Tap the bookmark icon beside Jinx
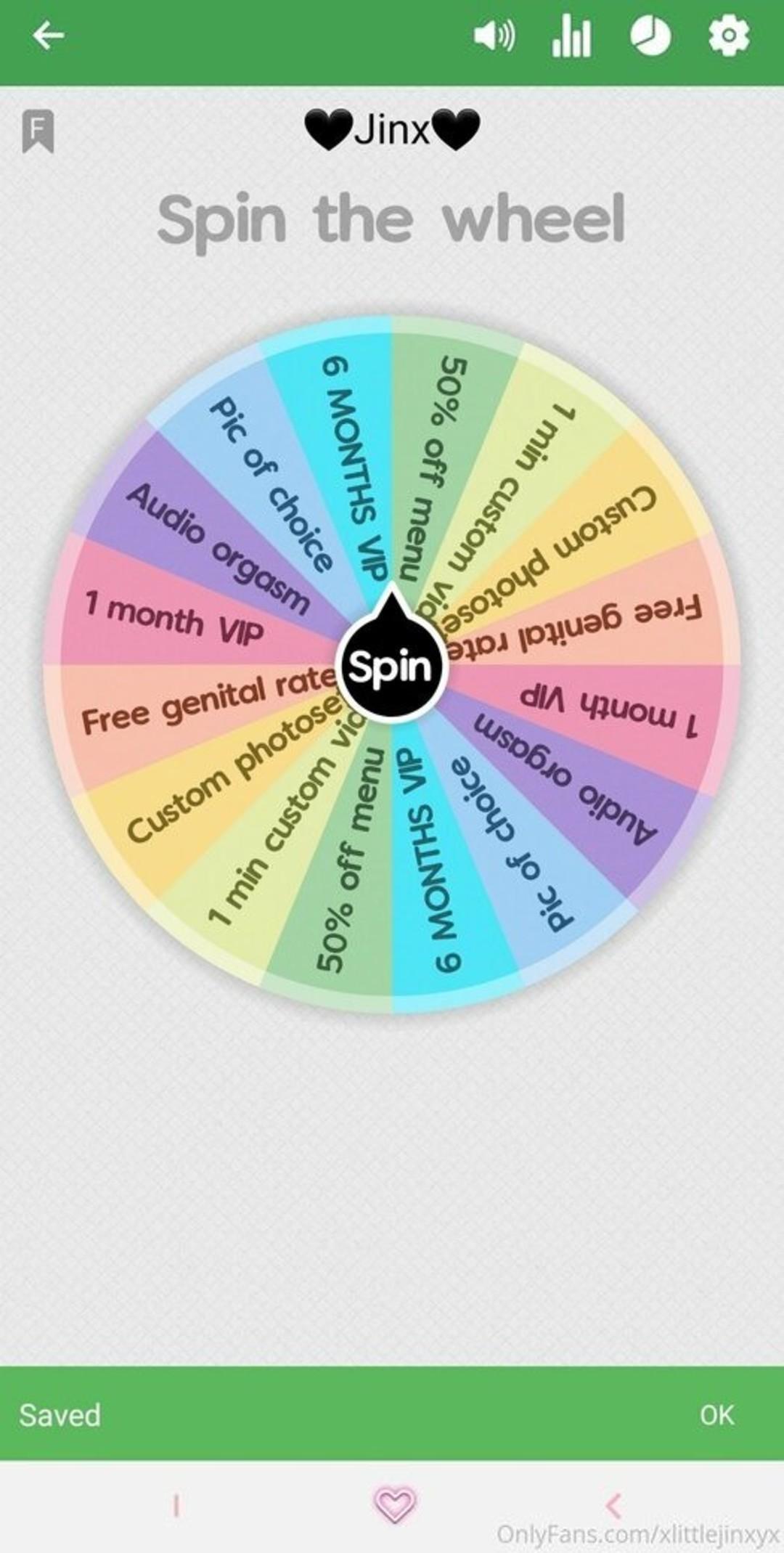This screenshot has height=1553, width=784. pyautogui.click(x=38, y=131)
